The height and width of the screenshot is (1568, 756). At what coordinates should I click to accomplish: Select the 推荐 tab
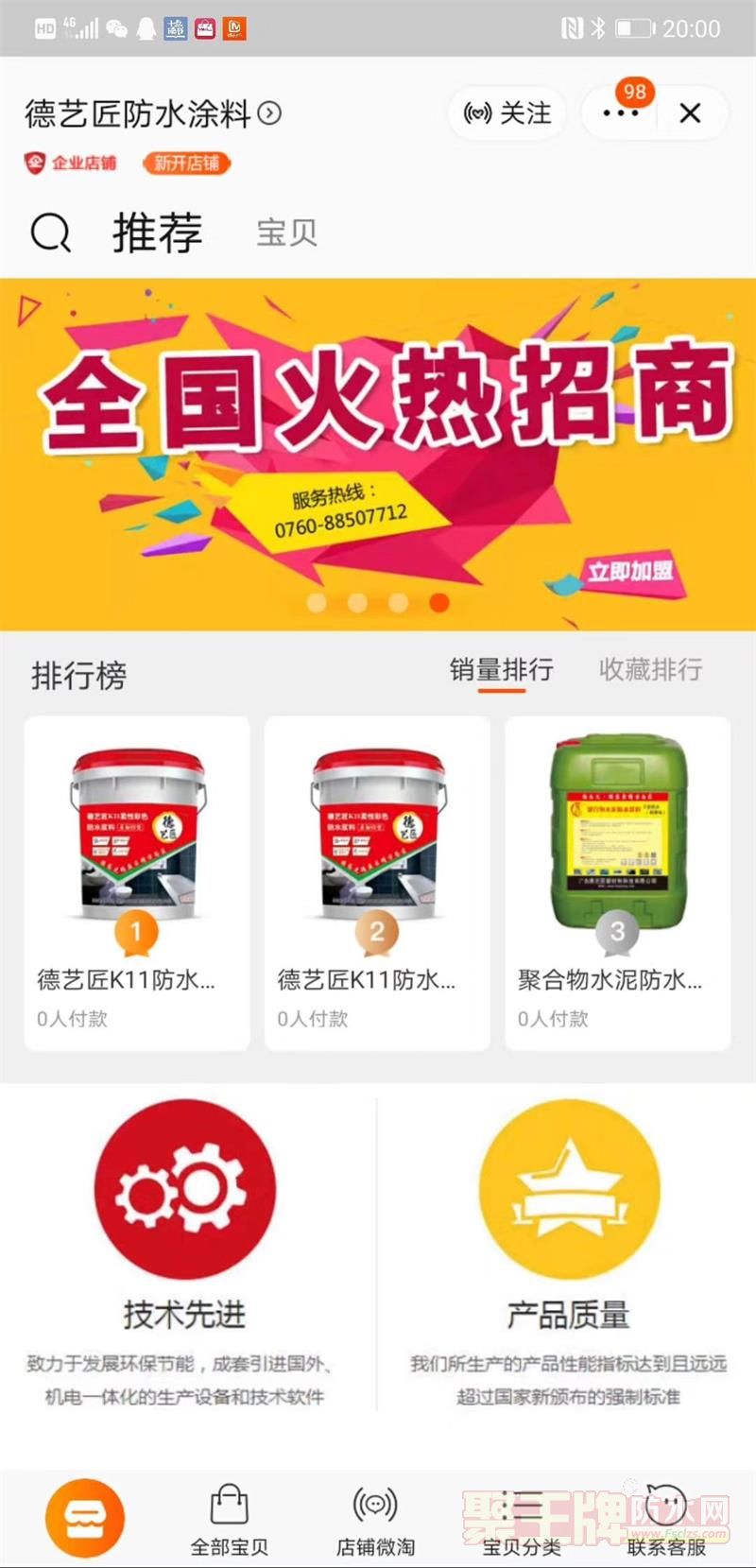tap(158, 233)
